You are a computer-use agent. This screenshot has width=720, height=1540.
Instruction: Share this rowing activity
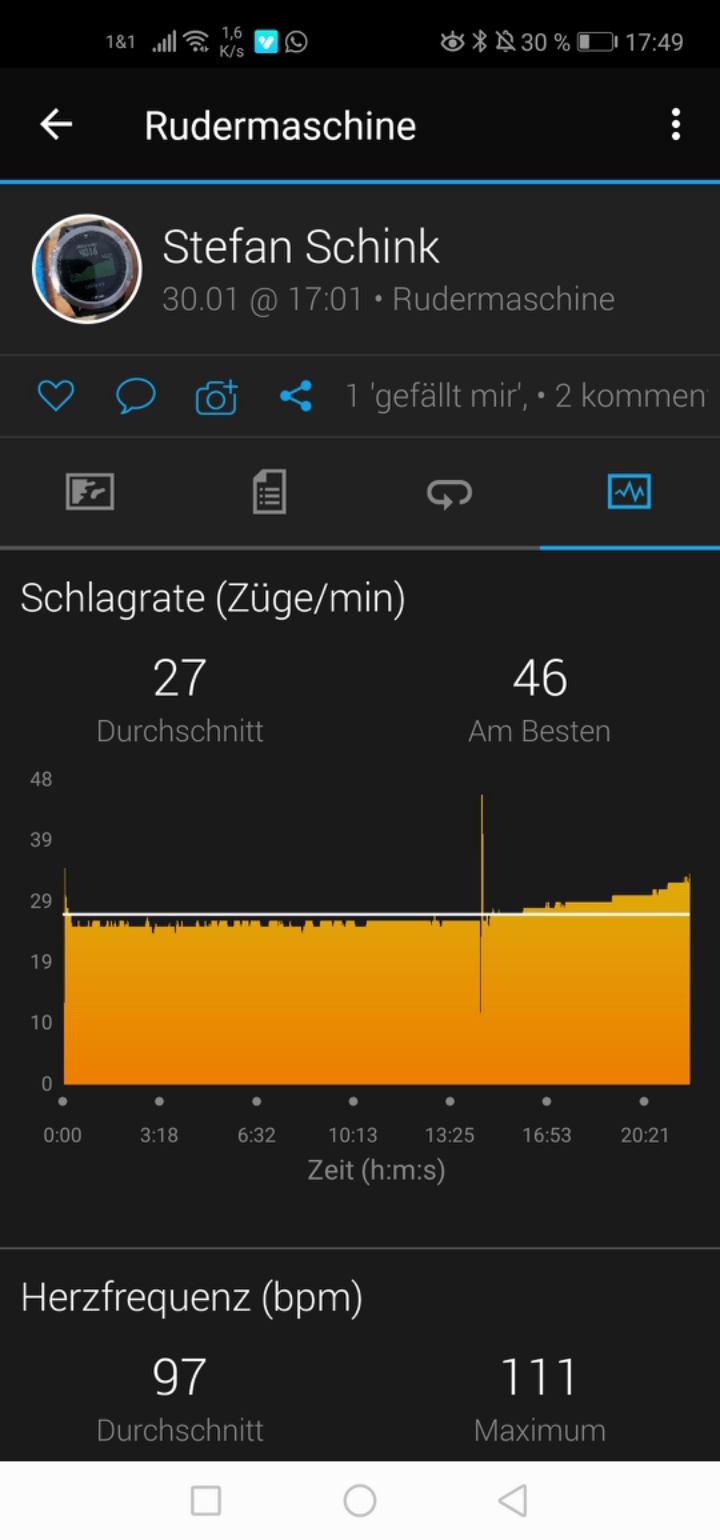(296, 397)
